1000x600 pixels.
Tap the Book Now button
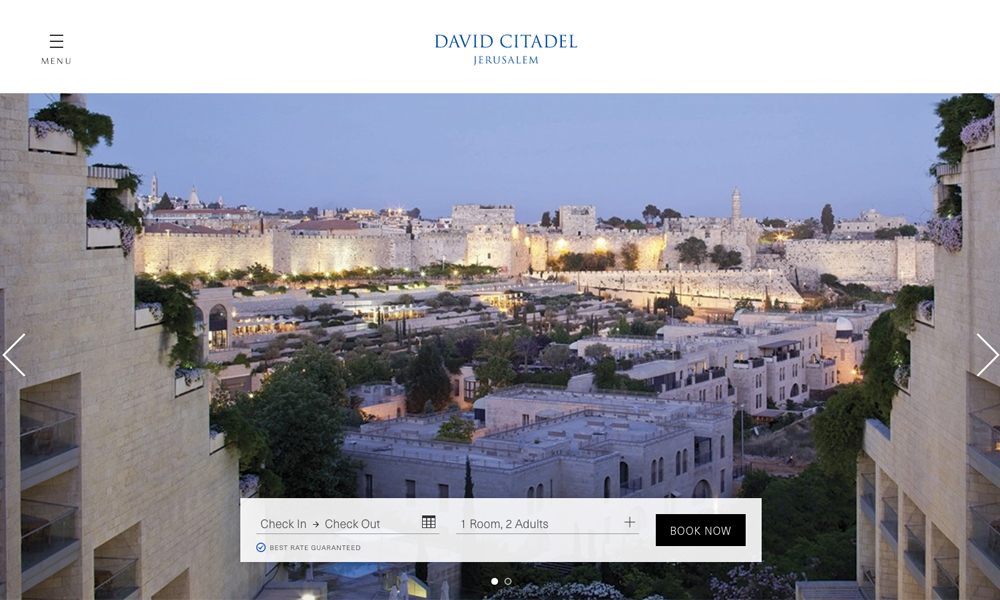click(700, 530)
